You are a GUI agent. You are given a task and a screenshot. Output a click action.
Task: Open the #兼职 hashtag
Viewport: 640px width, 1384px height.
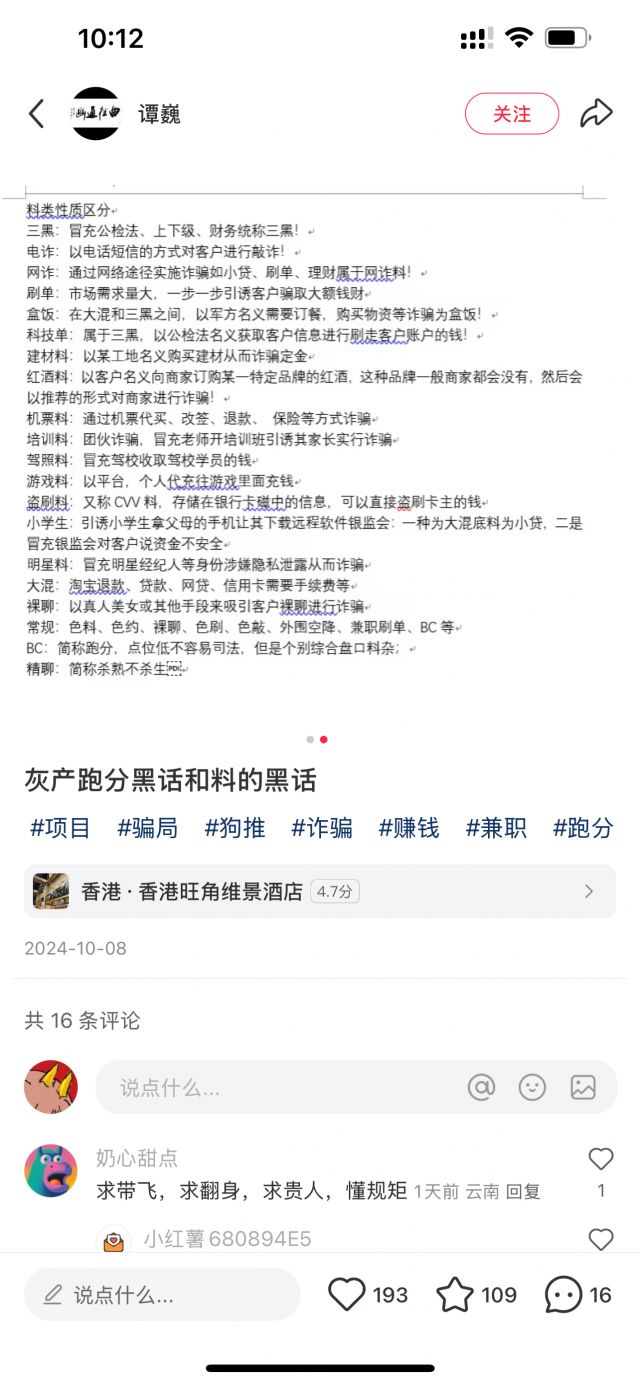[x=495, y=828]
